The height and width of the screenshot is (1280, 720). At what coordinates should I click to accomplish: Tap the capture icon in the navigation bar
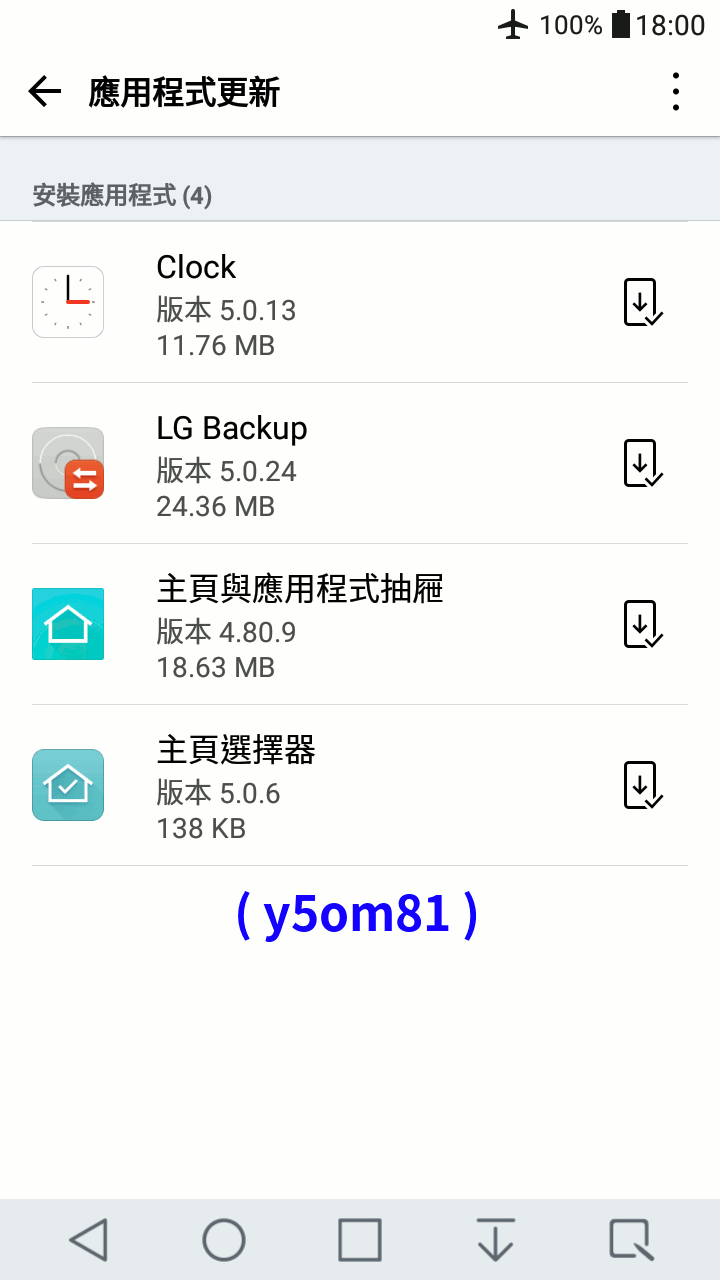[x=632, y=1240]
